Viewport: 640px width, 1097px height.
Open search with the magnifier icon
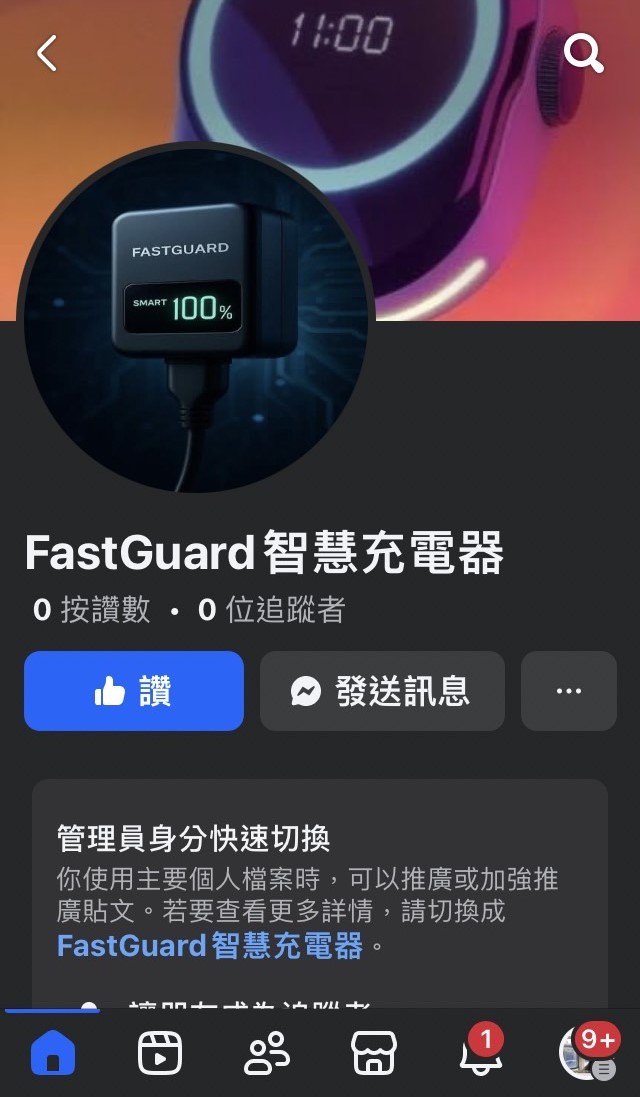584,53
